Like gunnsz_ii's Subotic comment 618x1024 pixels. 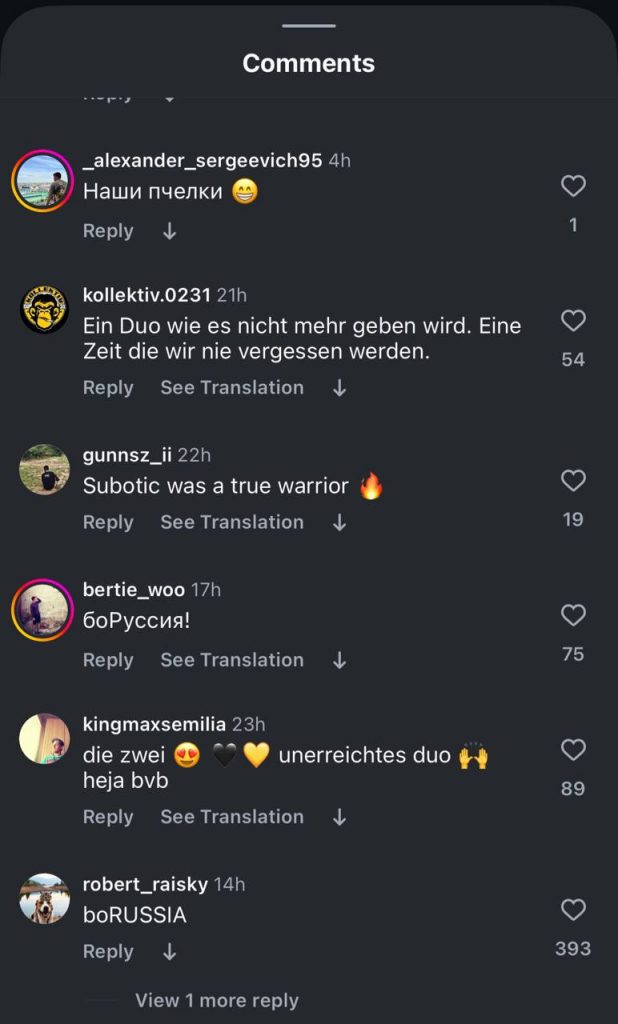pyautogui.click(x=573, y=481)
